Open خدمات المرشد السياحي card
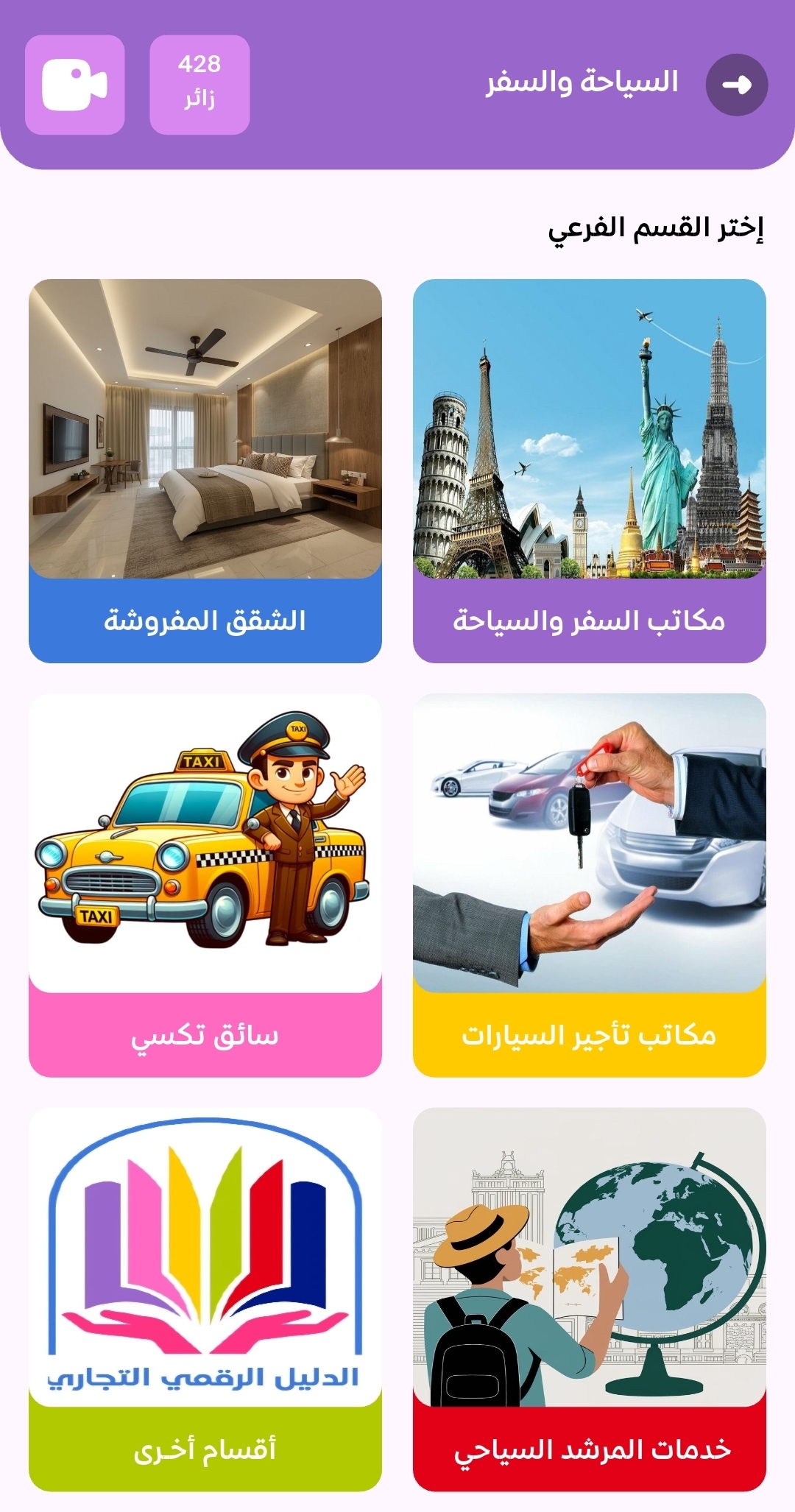Viewport: 795px width, 1512px height. tap(589, 1299)
